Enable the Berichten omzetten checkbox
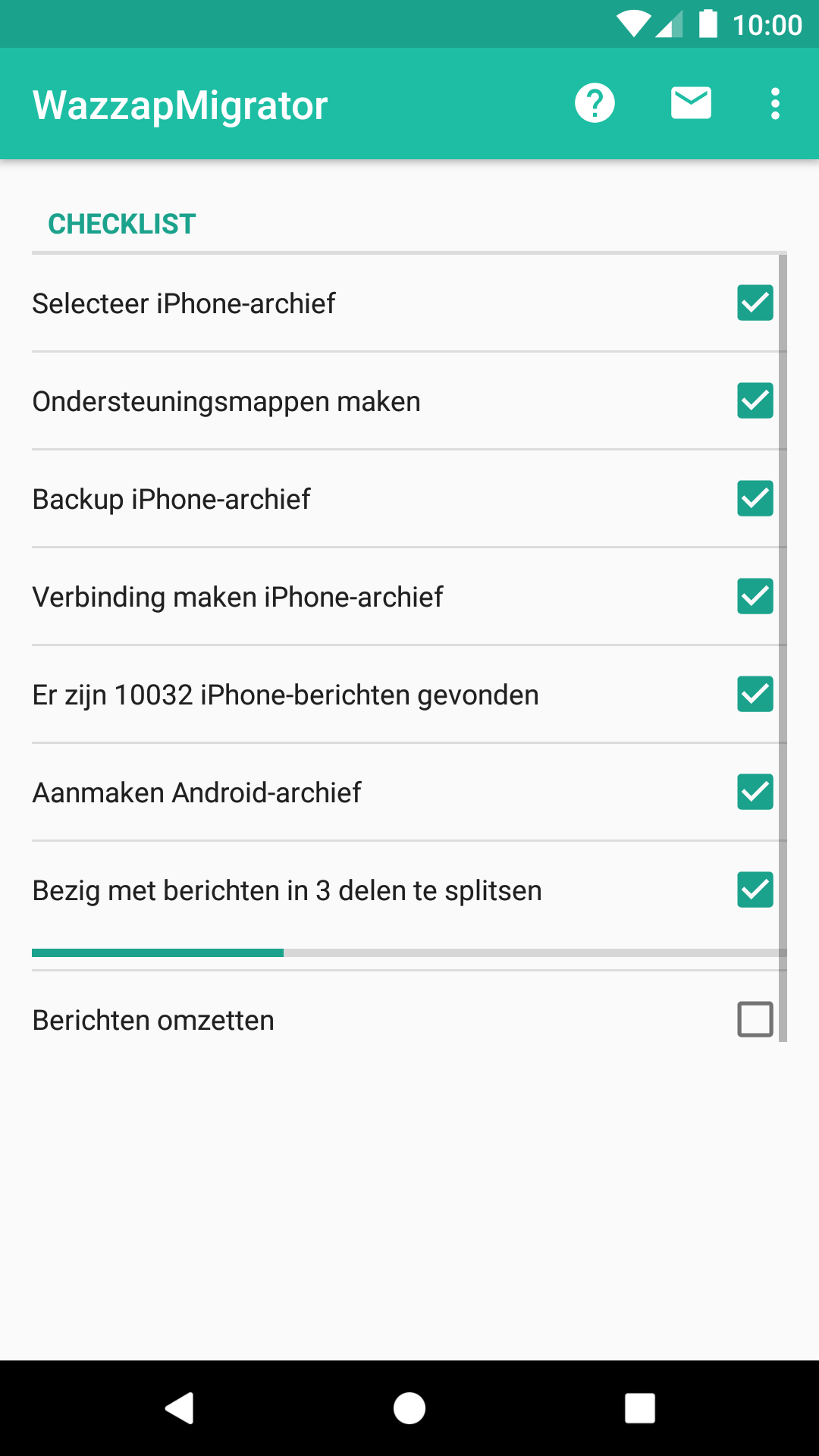The width and height of the screenshot is (819, 1456). (x=755, y=1020)
